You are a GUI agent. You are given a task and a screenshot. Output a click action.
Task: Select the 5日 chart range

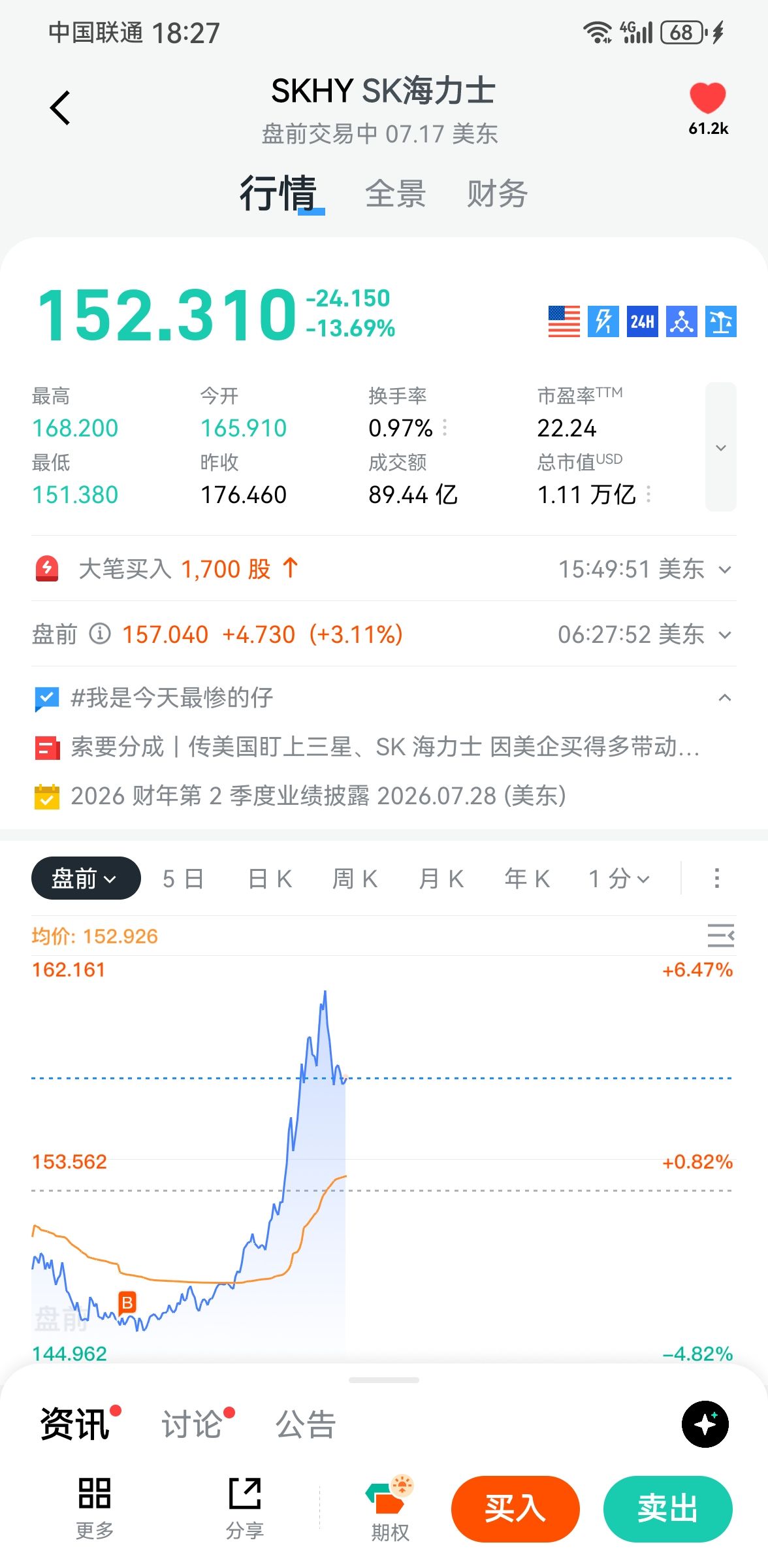pos(184,879)
